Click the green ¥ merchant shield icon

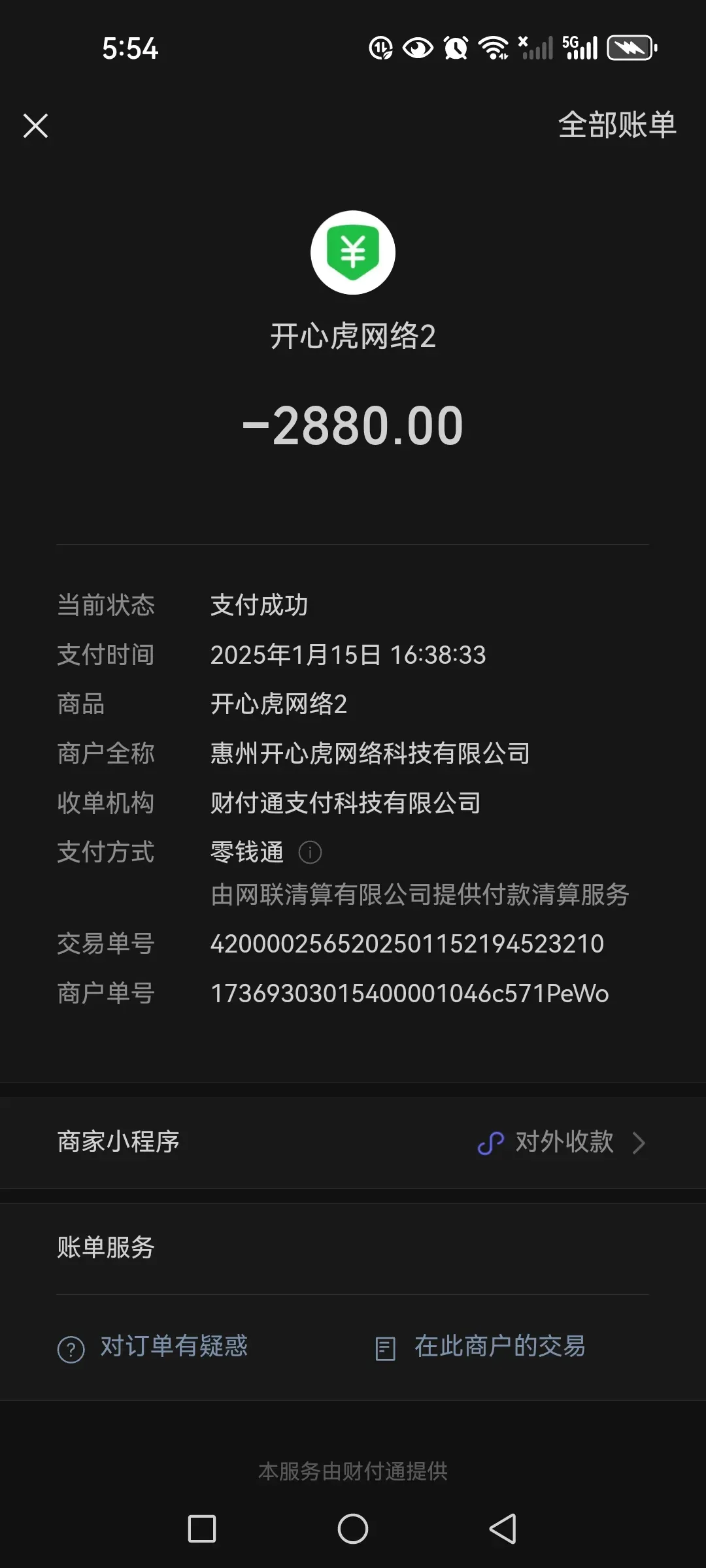click(353, 253)
